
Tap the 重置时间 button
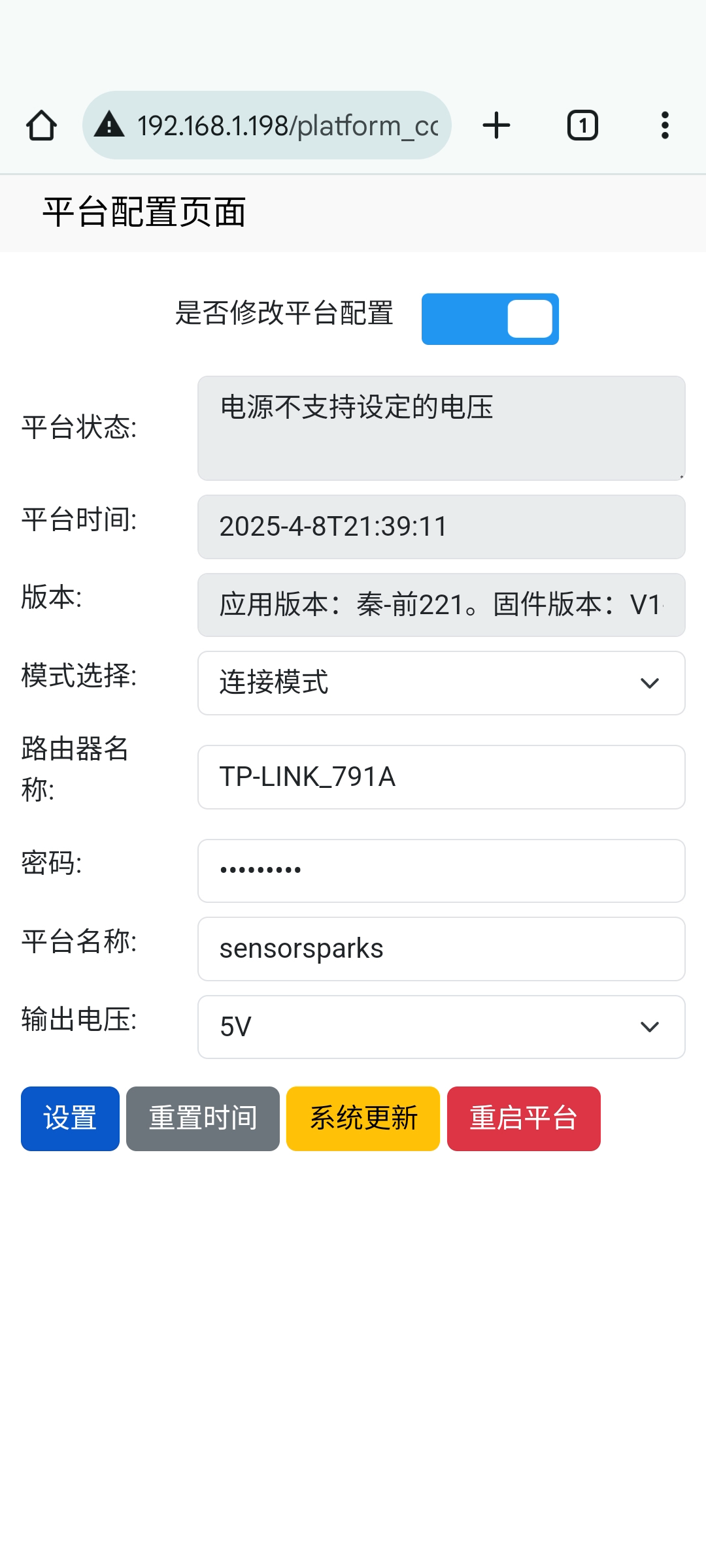pyautogui.click(x=203, y=1119)
